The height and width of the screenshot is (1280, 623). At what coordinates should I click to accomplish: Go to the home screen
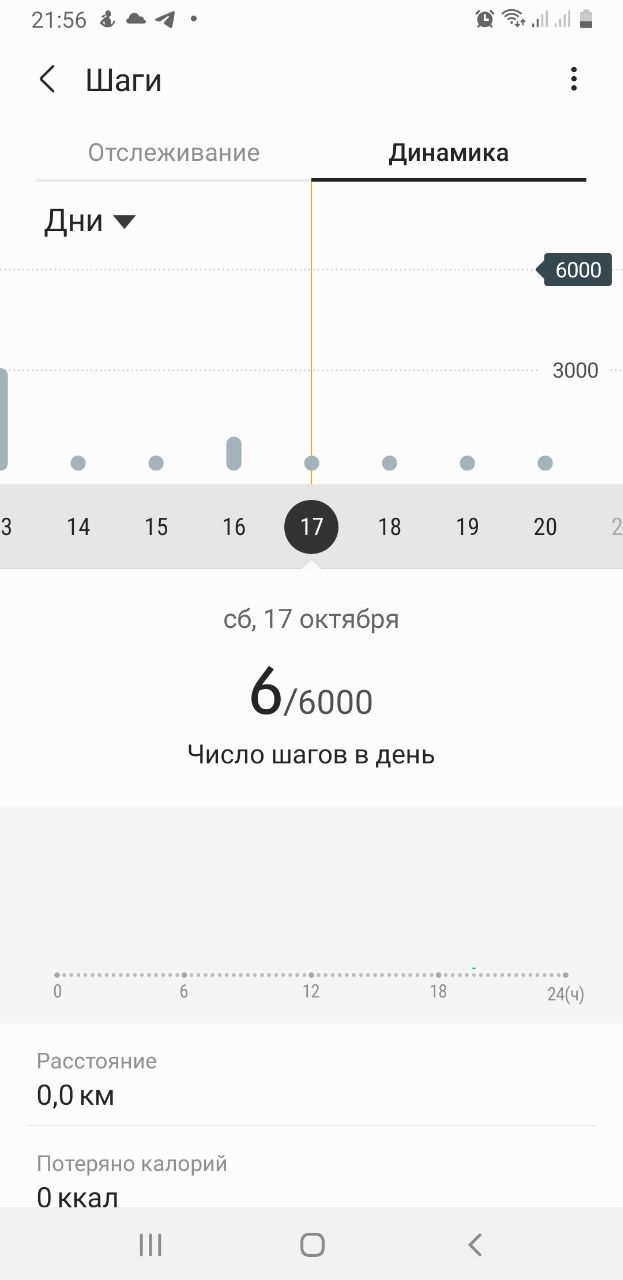pos(312,1244)
